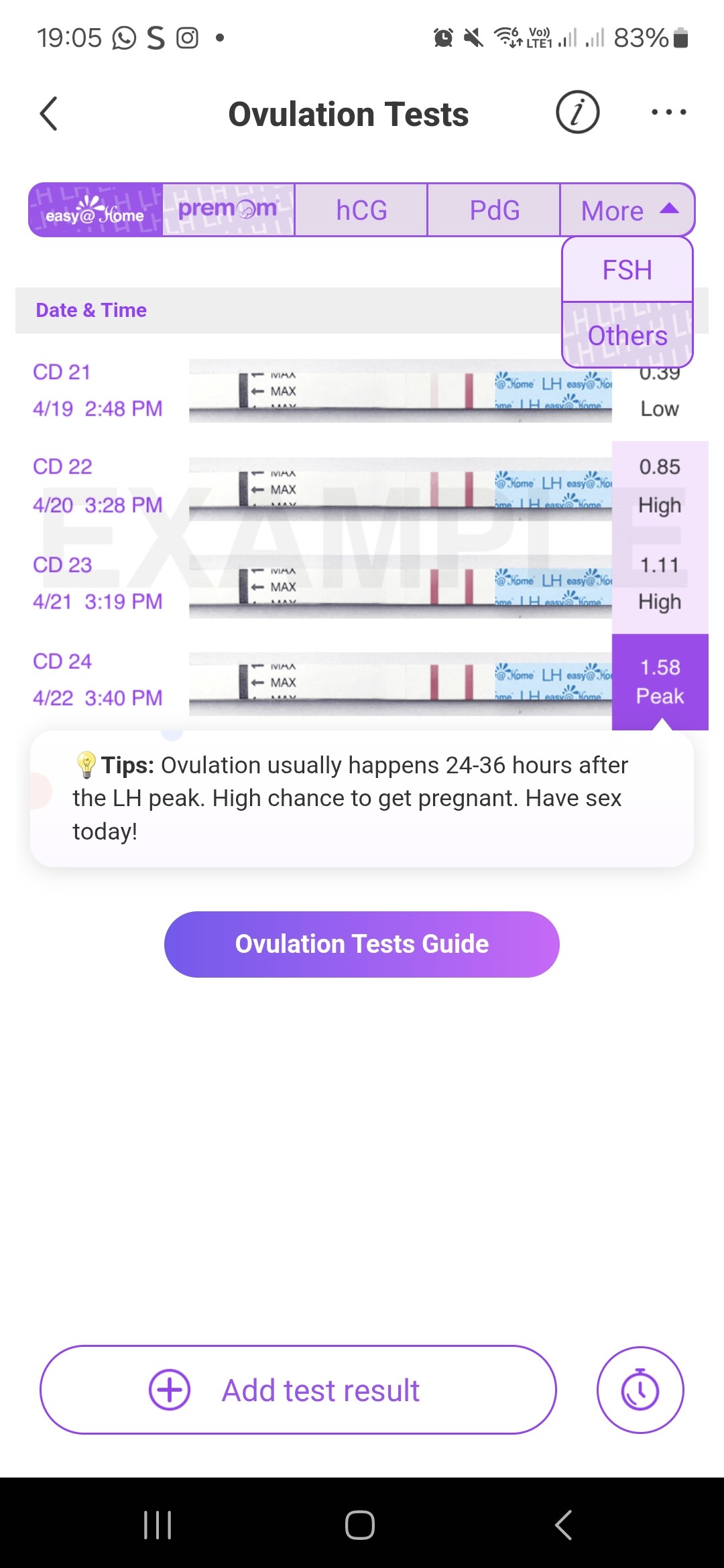Open the three-dot overflow menu
The width and height of the screenshot is (724, 1568).
click(668, 113)
